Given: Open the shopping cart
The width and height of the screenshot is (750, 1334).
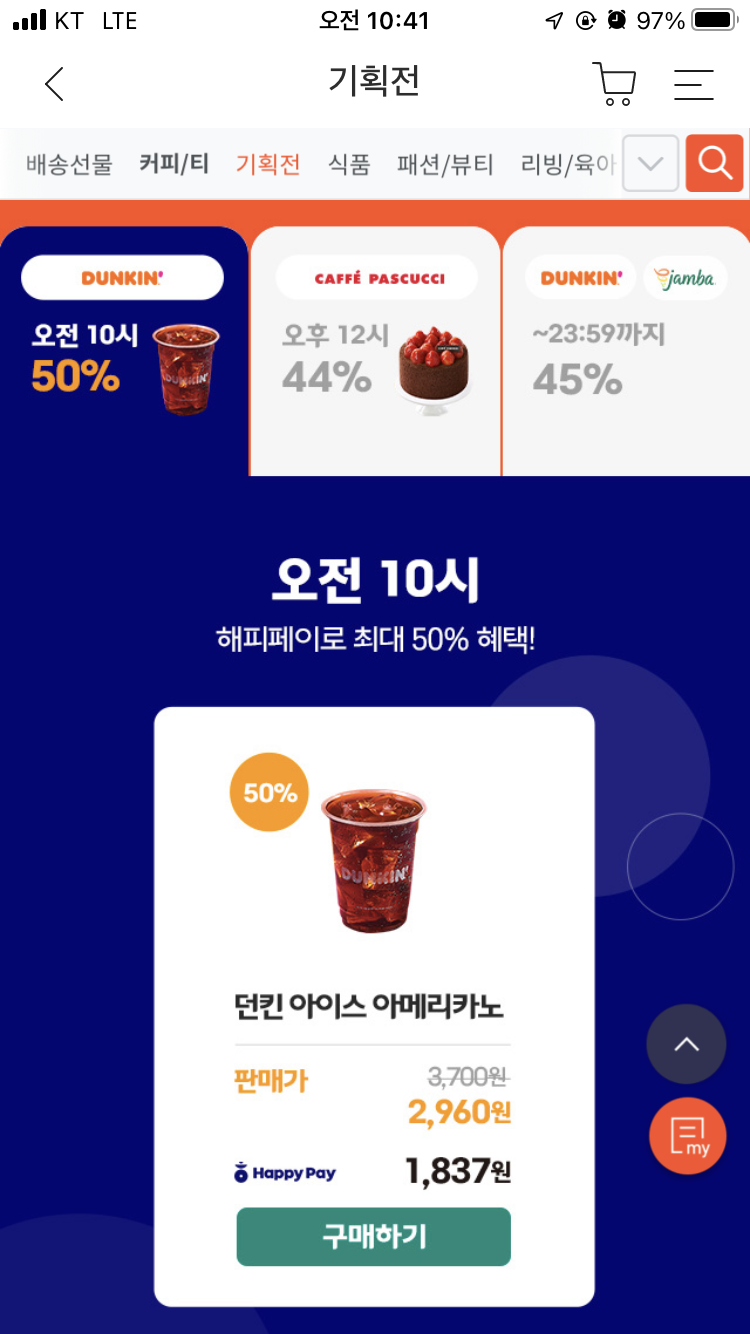Looking at the screenshot, I should (613, 84).
